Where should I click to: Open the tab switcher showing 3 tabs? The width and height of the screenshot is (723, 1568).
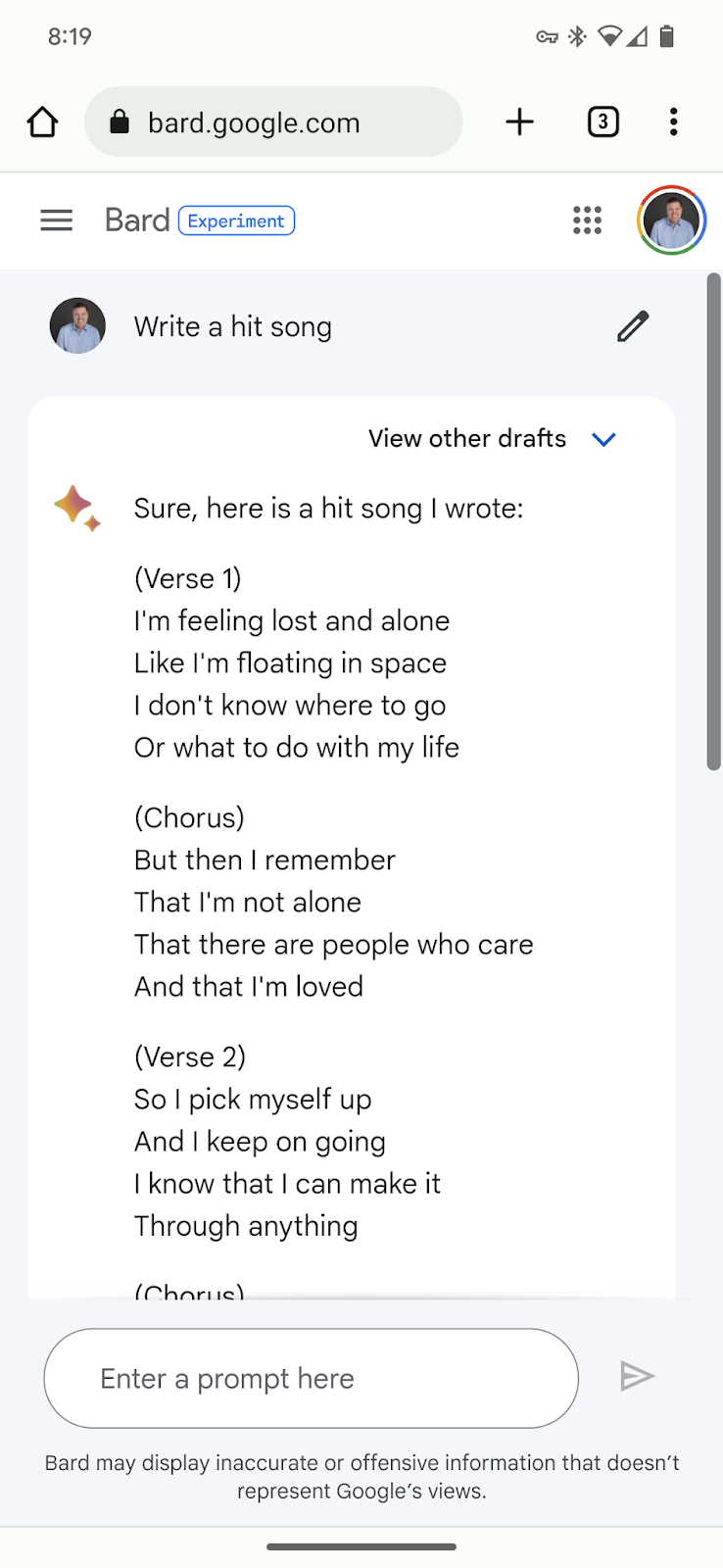pyautogui.click(x=602, y=122)
